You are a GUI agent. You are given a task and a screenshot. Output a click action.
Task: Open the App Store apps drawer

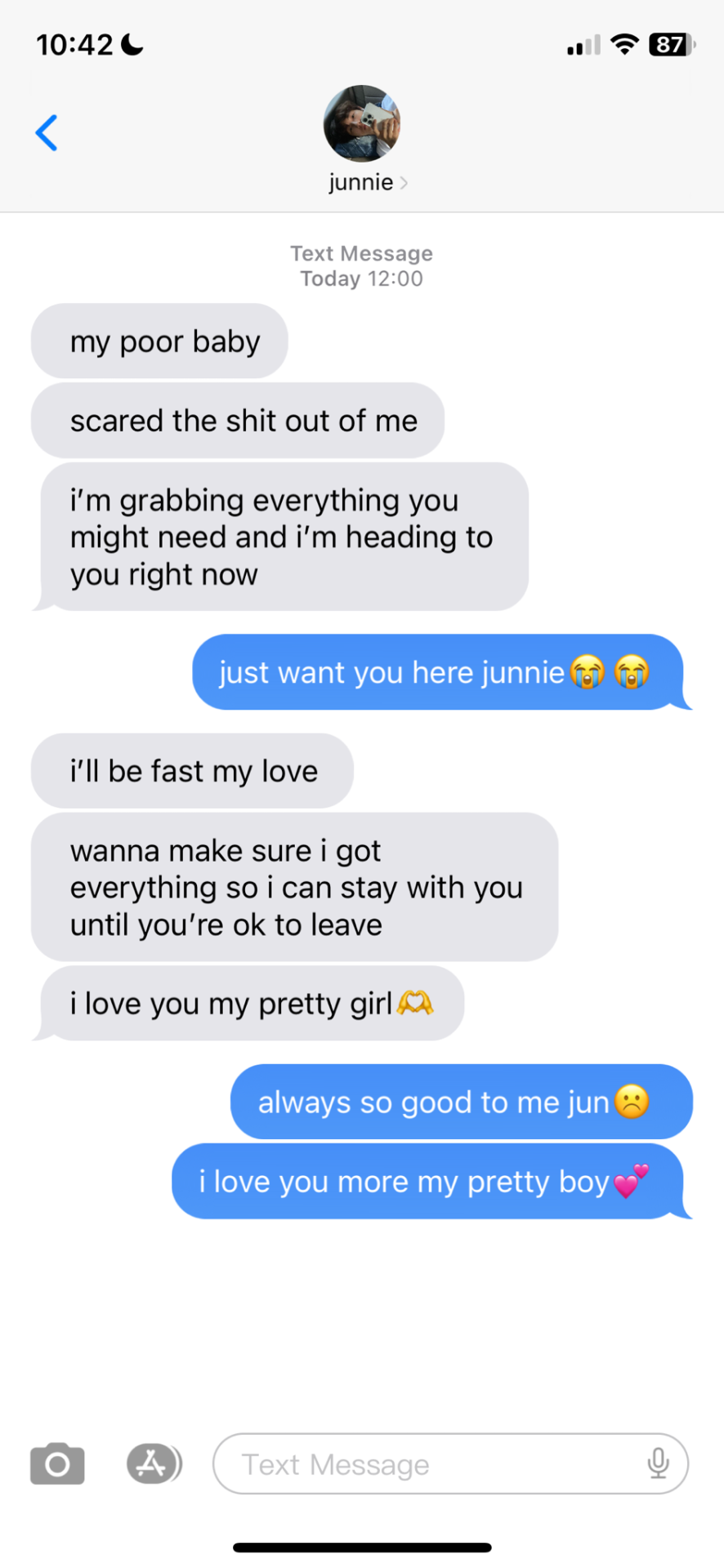click(x=153, y=1463)
